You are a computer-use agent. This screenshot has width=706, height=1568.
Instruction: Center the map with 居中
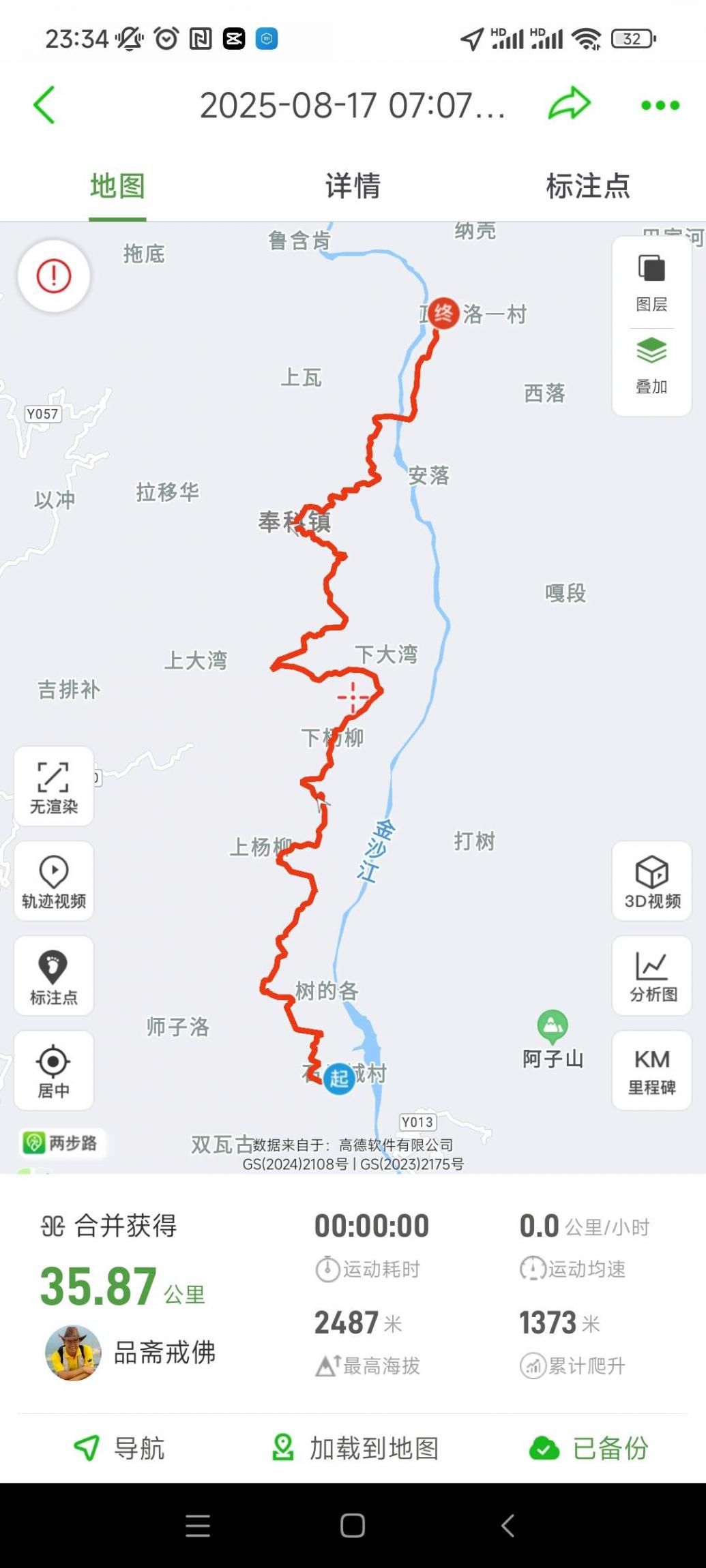pyautogui.click(x=54, y=1070)
